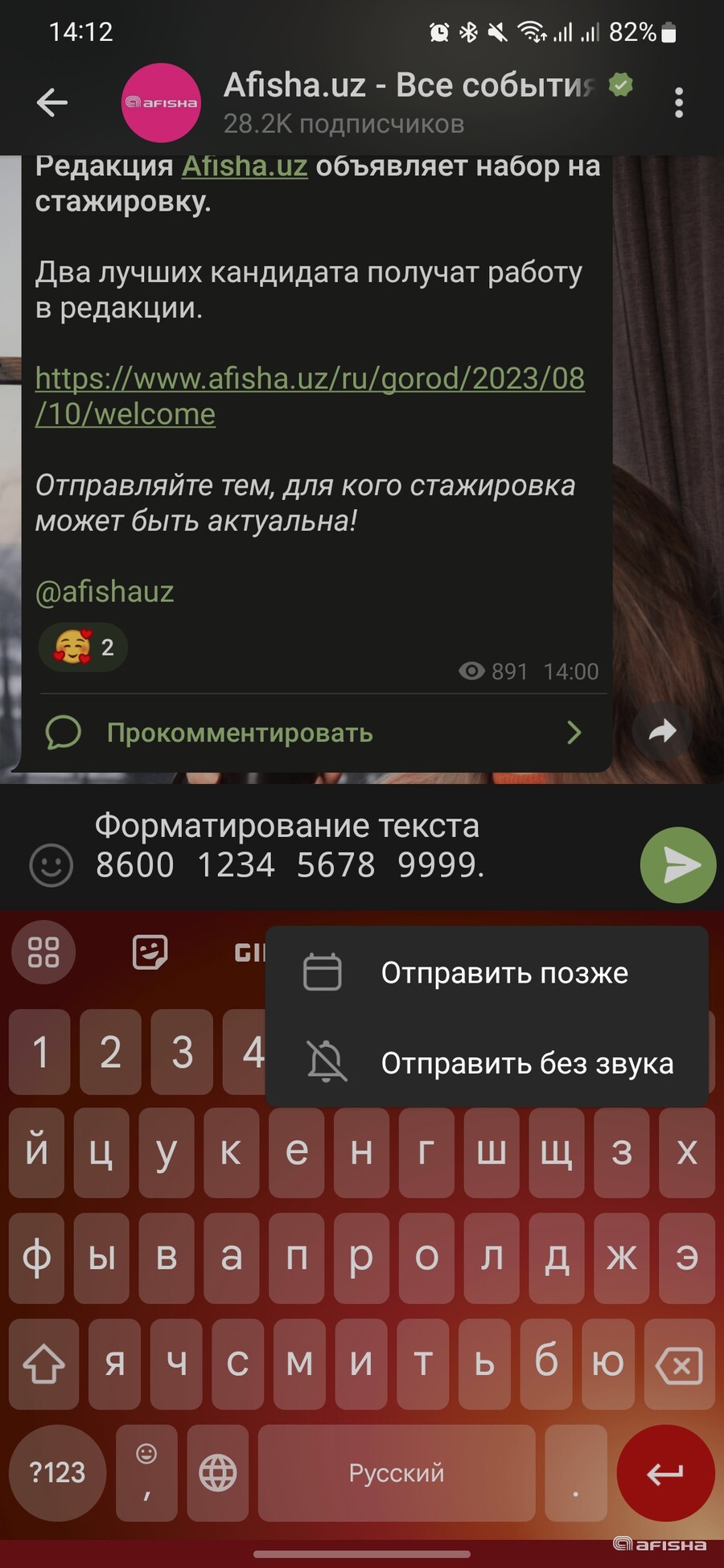Screen dimensions: 724x1568
Task: Add the smiling hearts reaction
Action: (83, 647)
